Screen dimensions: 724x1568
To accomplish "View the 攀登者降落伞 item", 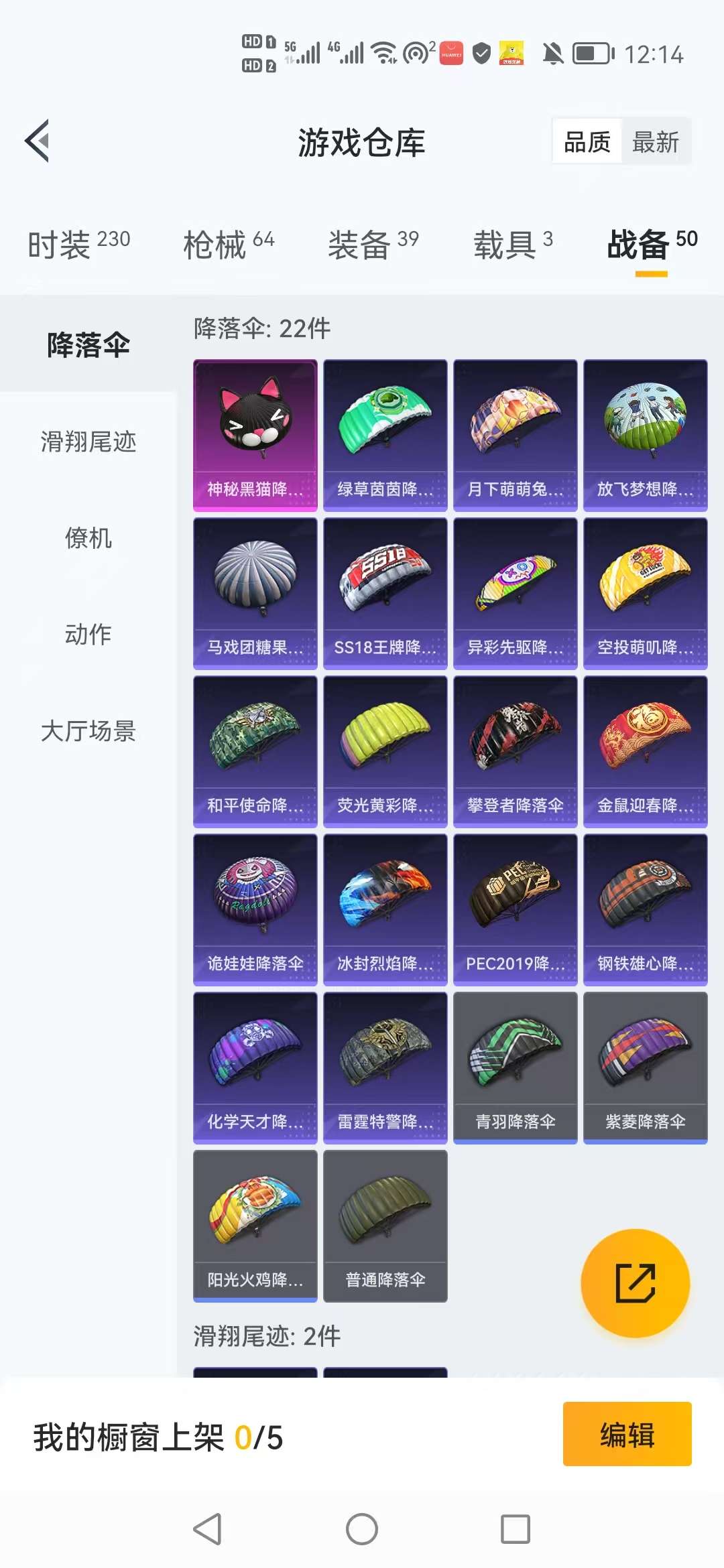I will 515,752.
